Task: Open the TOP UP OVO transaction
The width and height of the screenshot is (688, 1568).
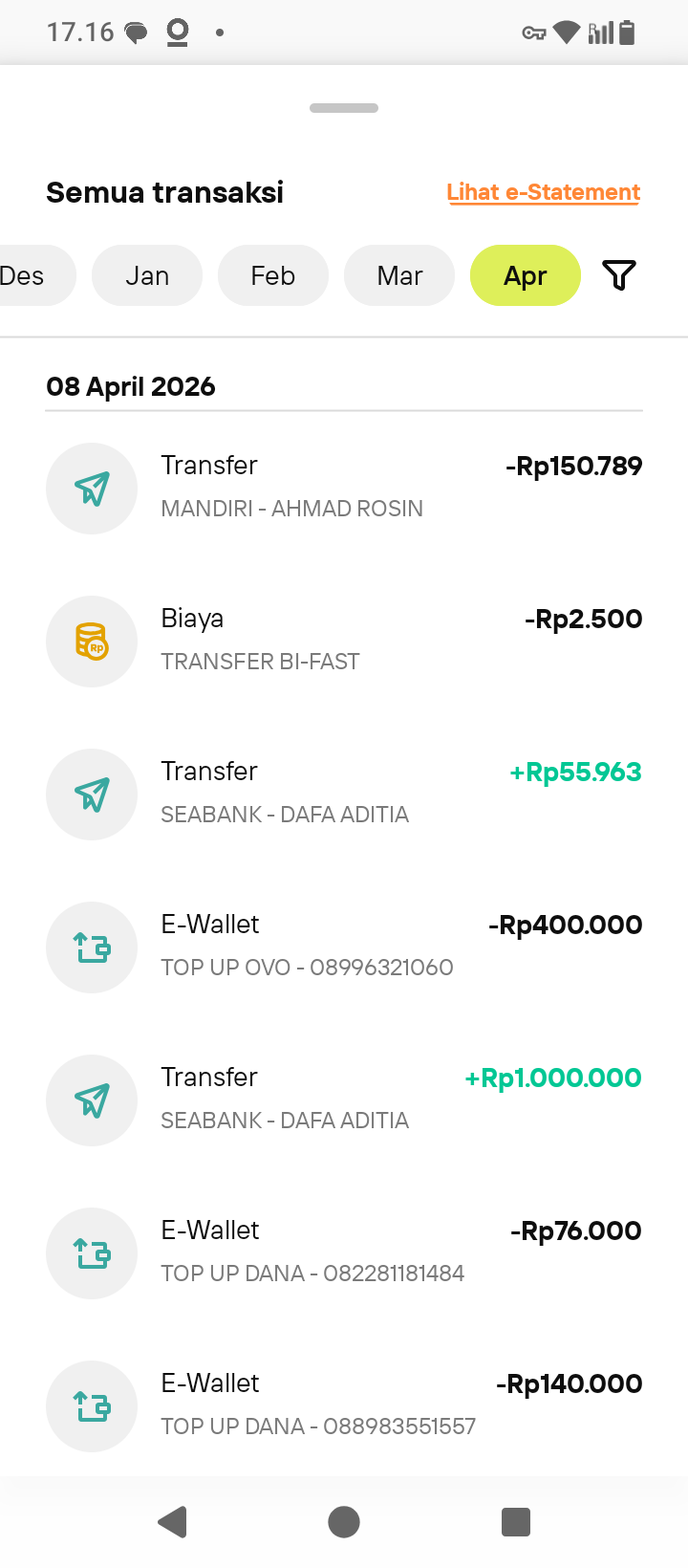Action: [x=344, y=947]
